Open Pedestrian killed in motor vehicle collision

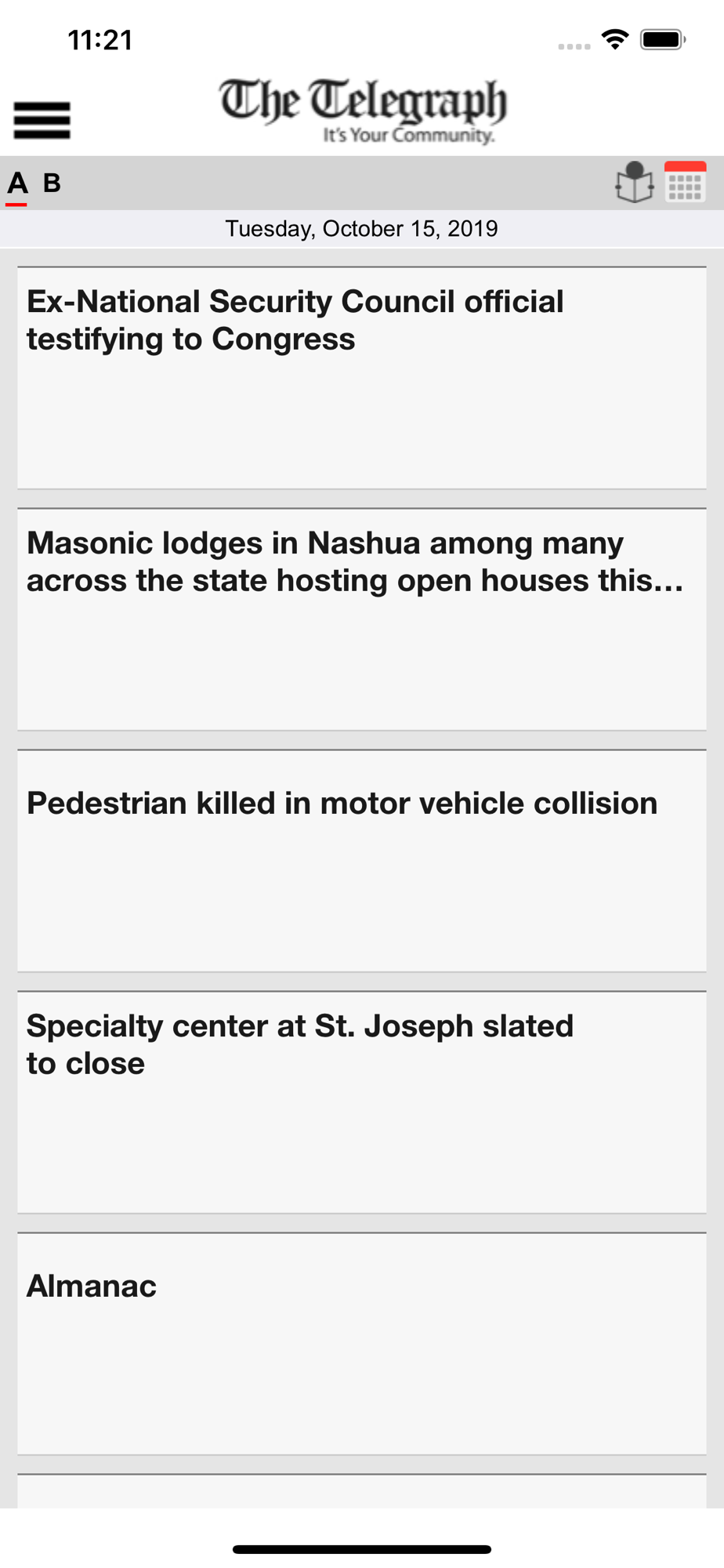coord(362,861)
